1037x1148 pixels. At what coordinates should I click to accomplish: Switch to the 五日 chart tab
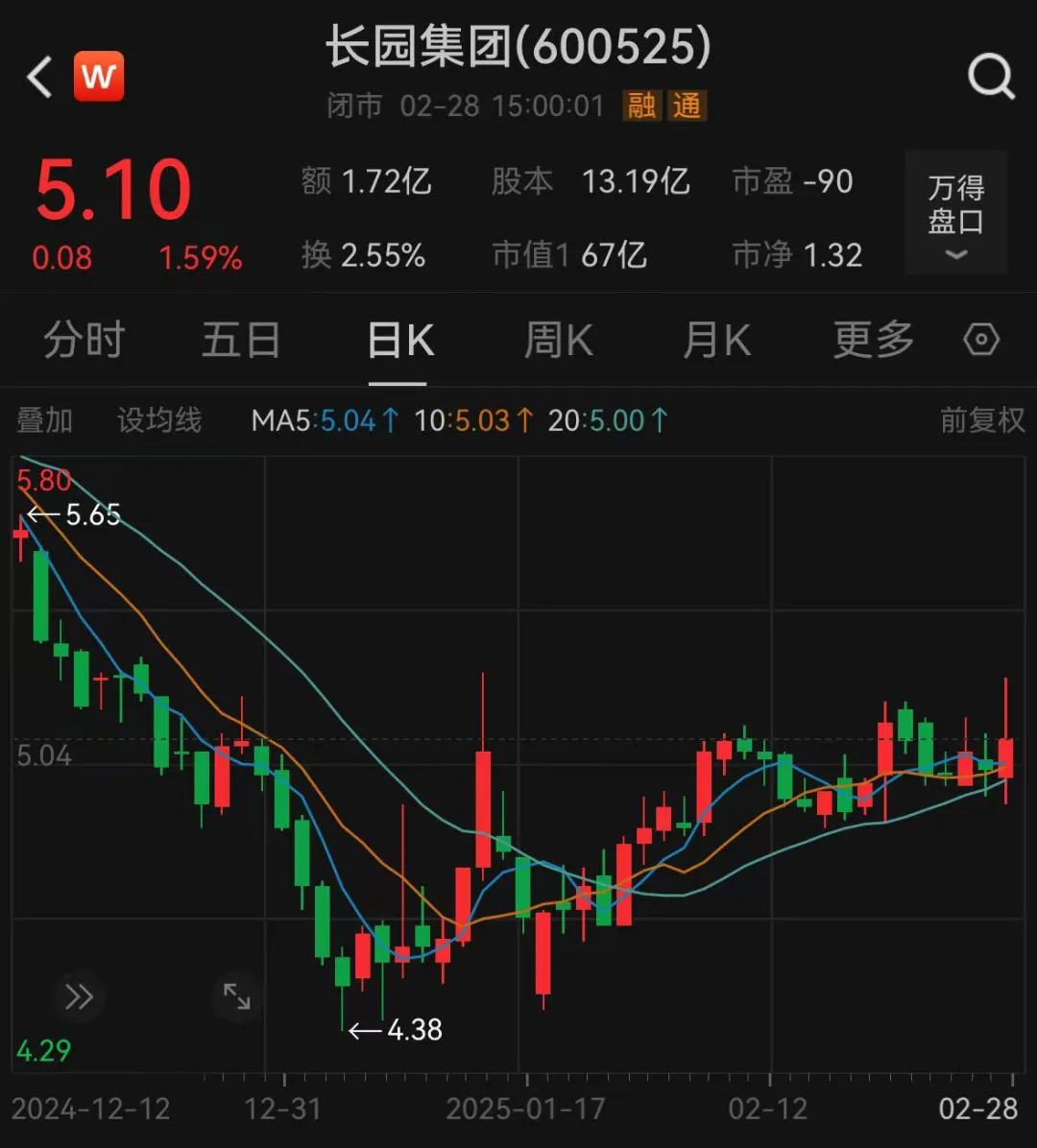click(240, 341)
